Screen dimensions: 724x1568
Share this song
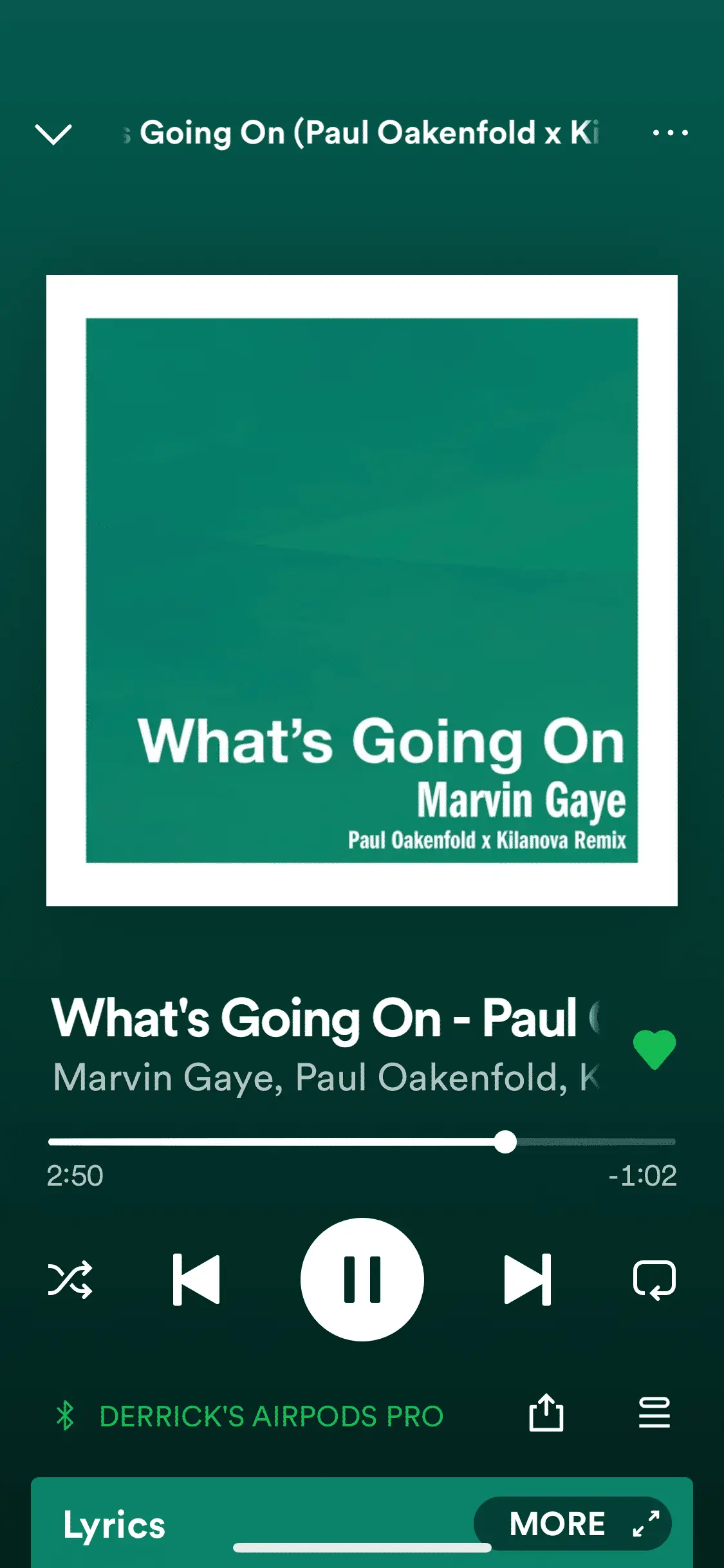coord(546,1414)
